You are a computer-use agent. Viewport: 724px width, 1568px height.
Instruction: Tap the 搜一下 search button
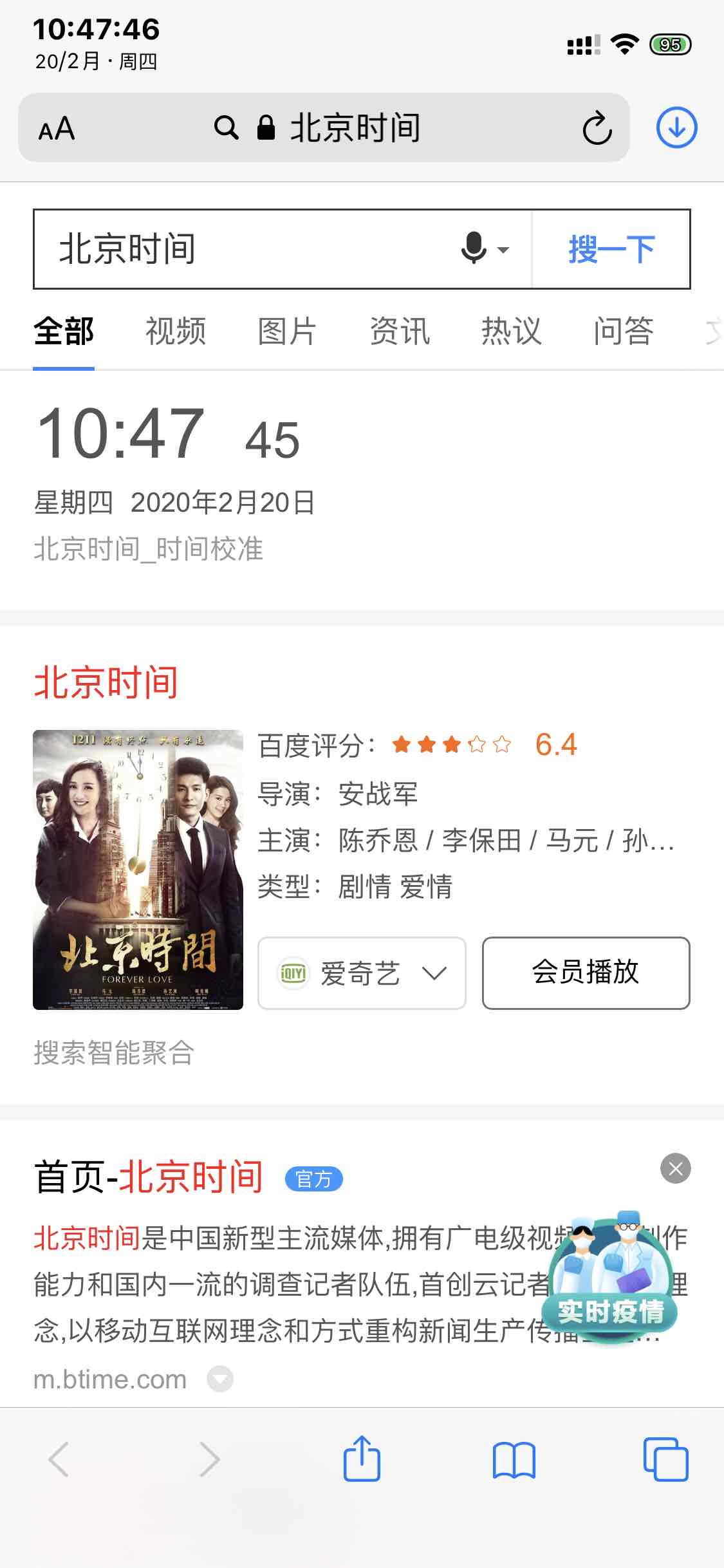point(611,249)
